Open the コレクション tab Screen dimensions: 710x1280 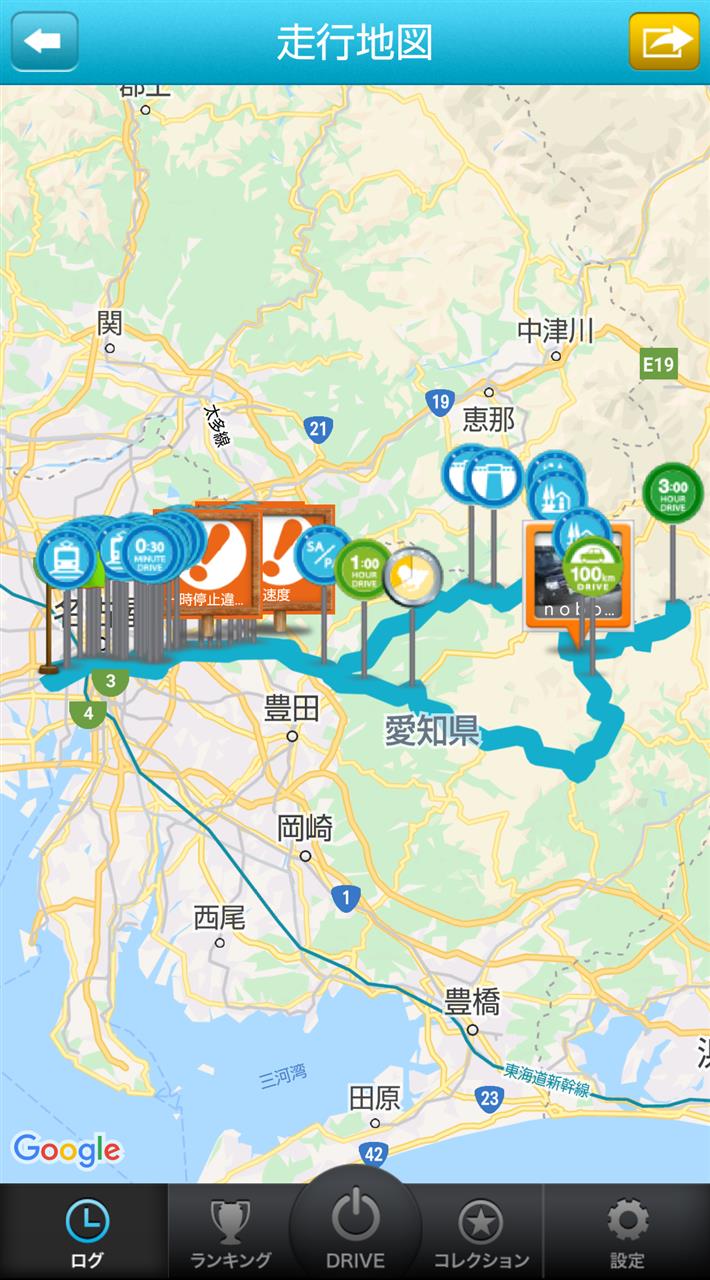pos(481,1232)
